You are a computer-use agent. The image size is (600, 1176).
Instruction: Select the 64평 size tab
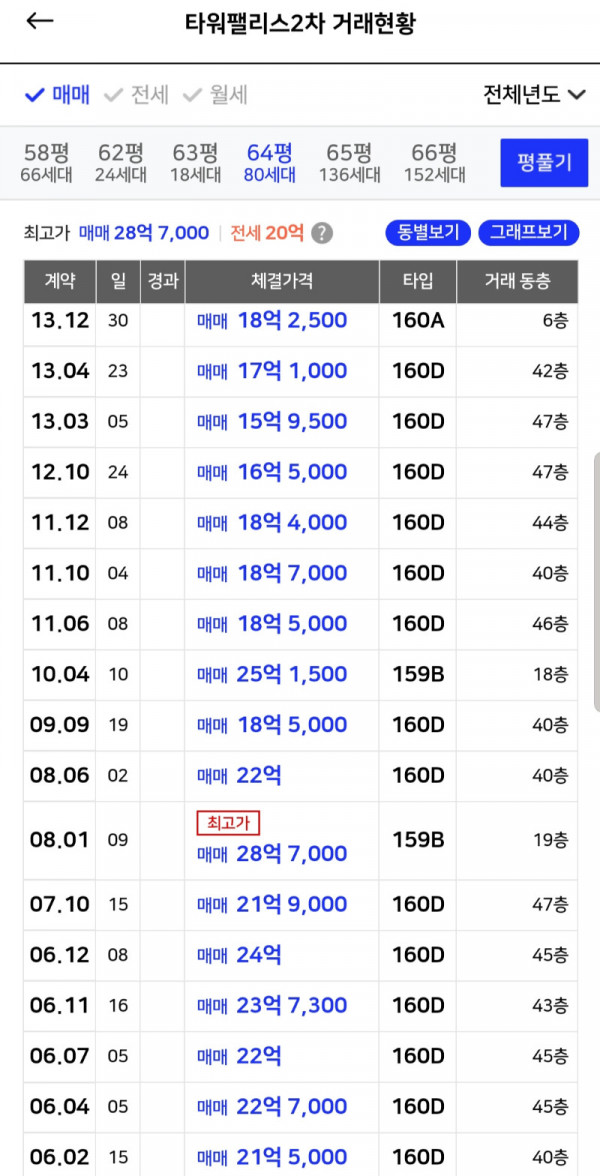pyautogui.click(x=270, y=163)
